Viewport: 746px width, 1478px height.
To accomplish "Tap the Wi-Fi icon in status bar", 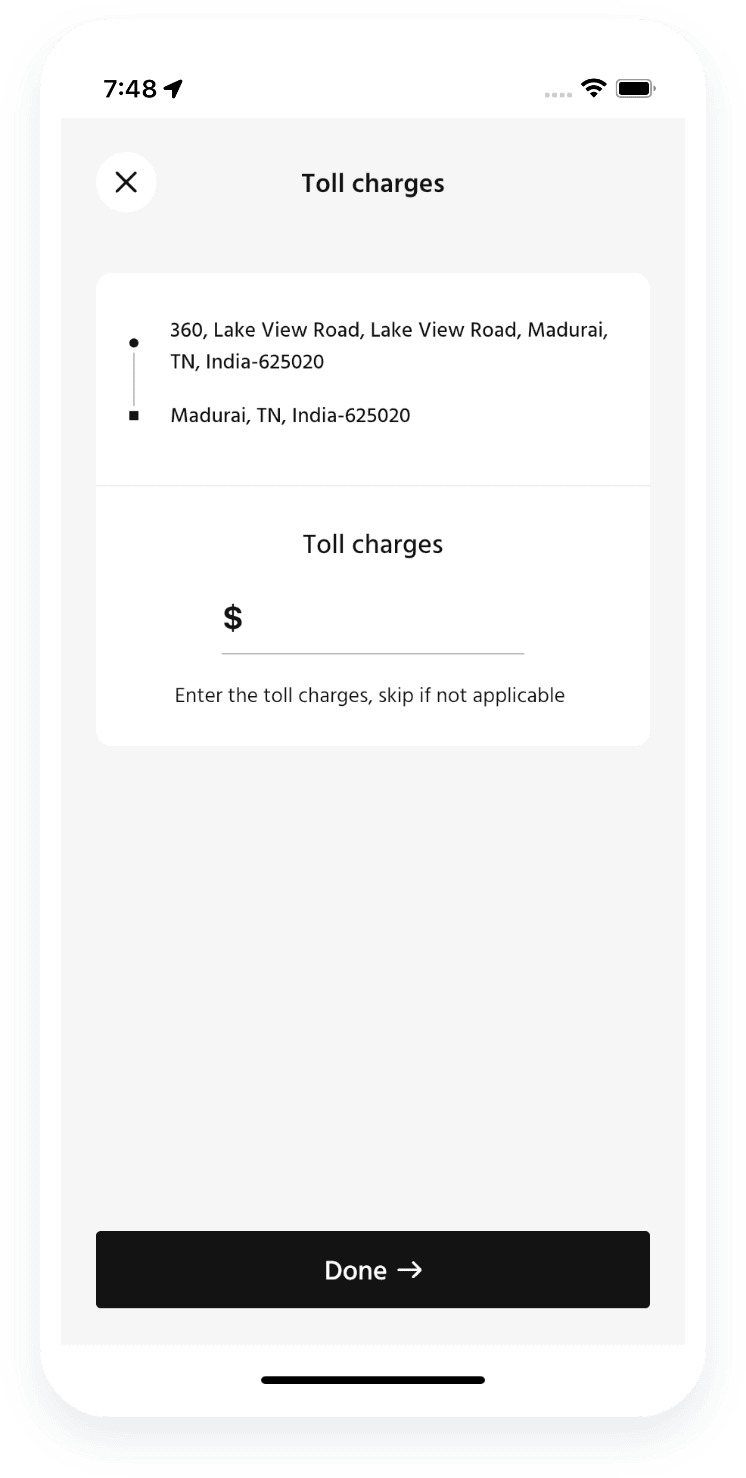I will [x=592, y=88].
